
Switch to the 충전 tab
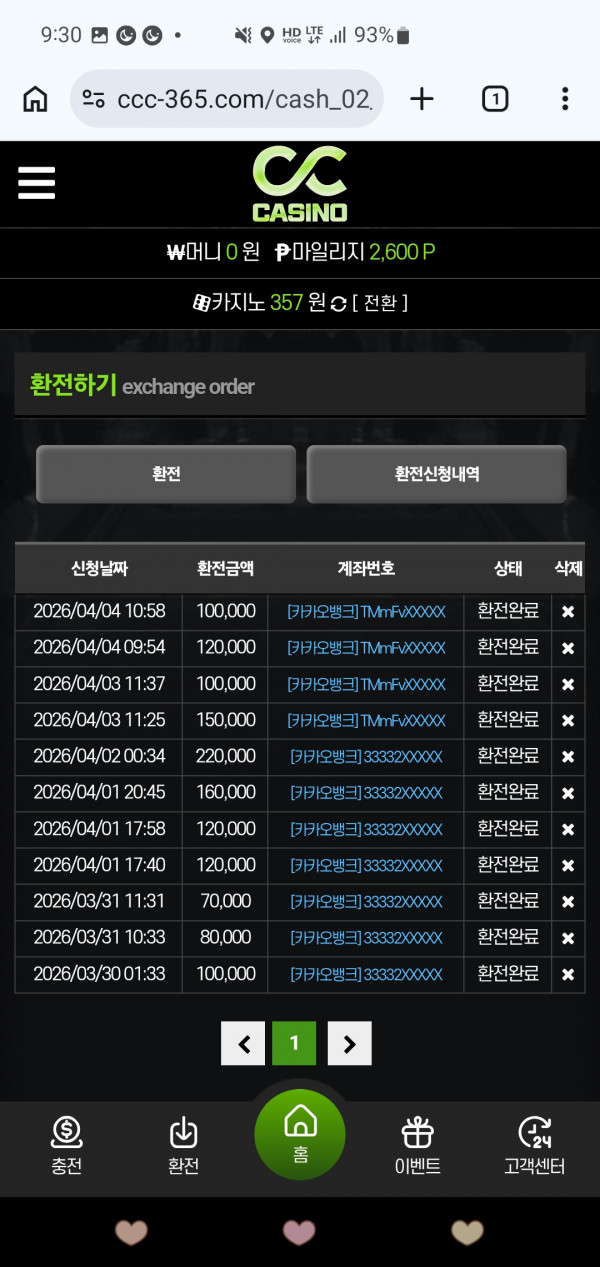(66, 1145)
